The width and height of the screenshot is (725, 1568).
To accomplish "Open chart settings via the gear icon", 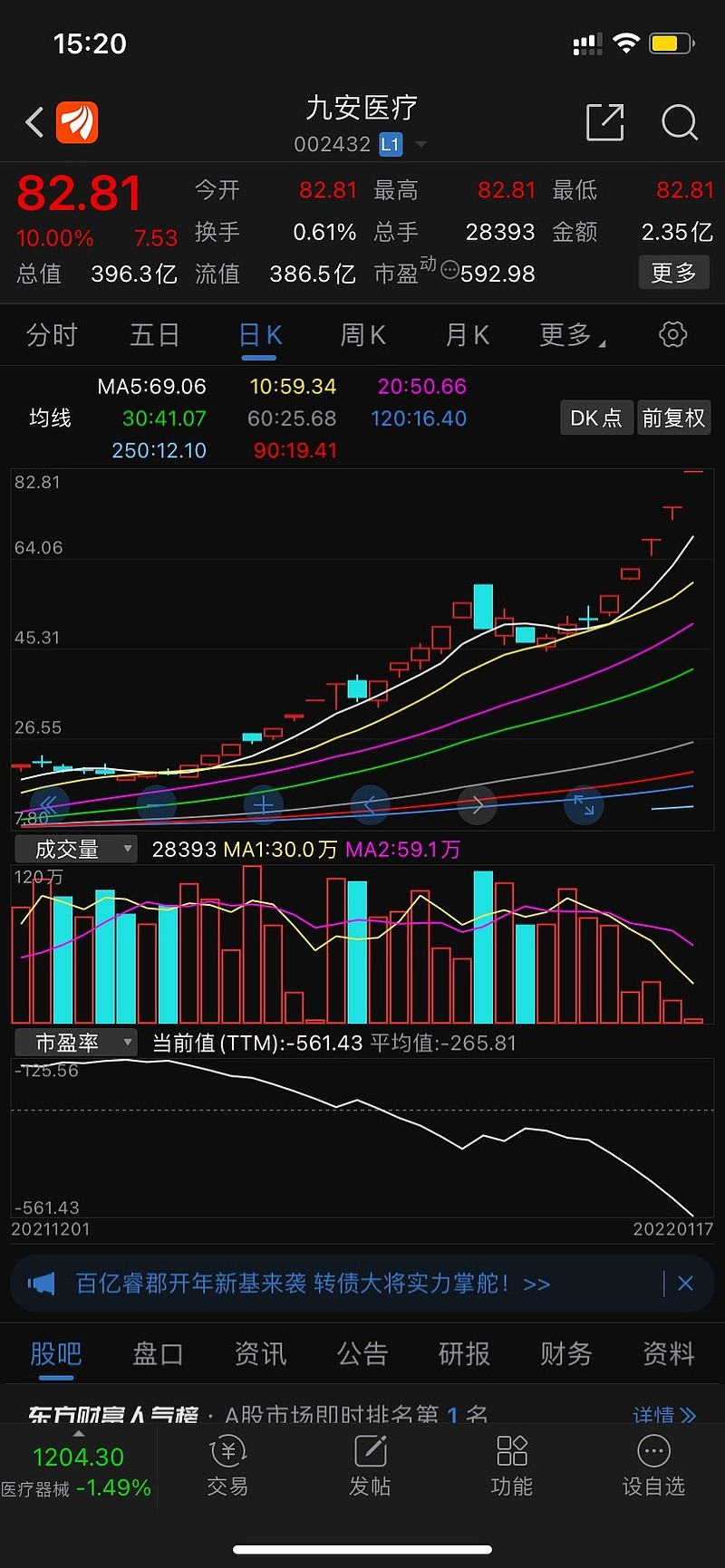I will [x=672, y=334].
